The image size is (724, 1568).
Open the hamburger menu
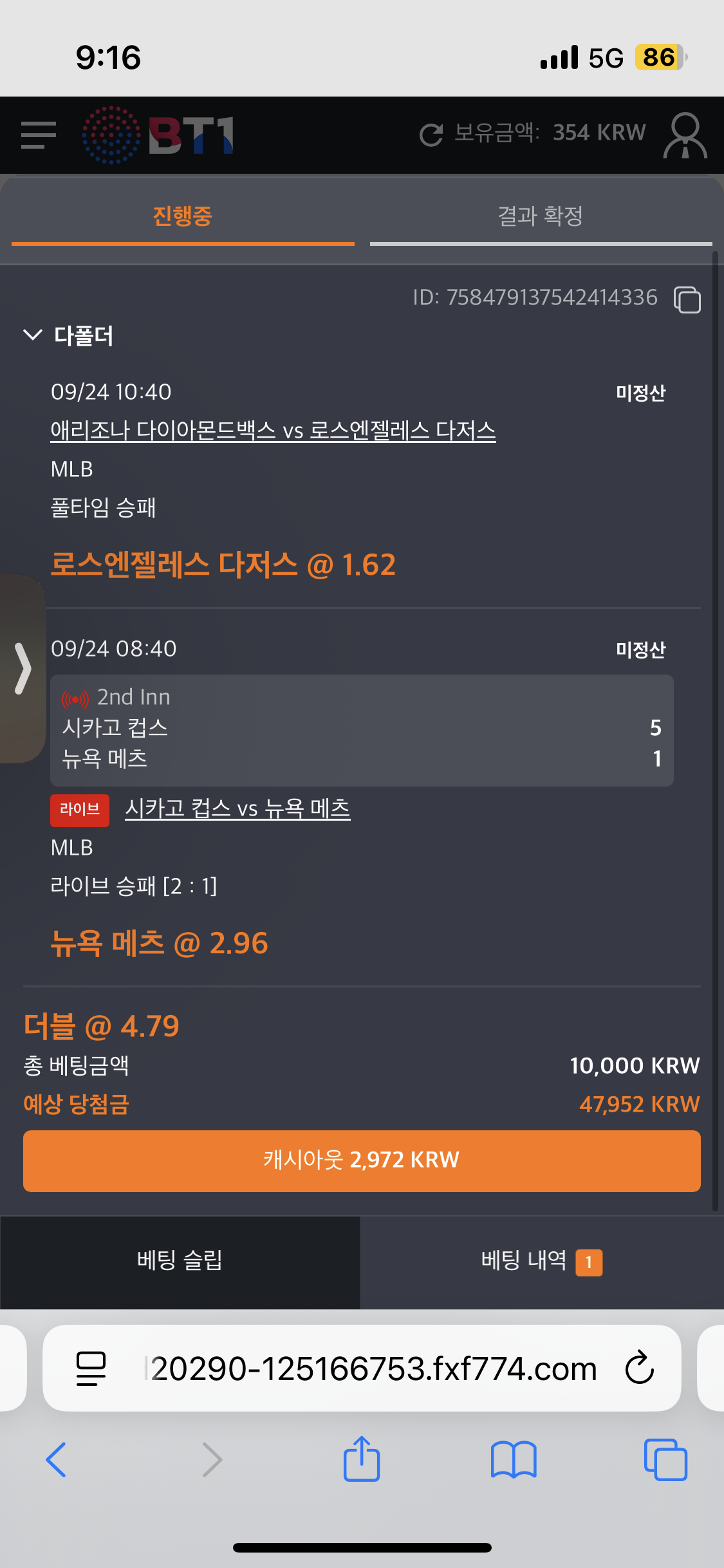click(x=38, y=135)
